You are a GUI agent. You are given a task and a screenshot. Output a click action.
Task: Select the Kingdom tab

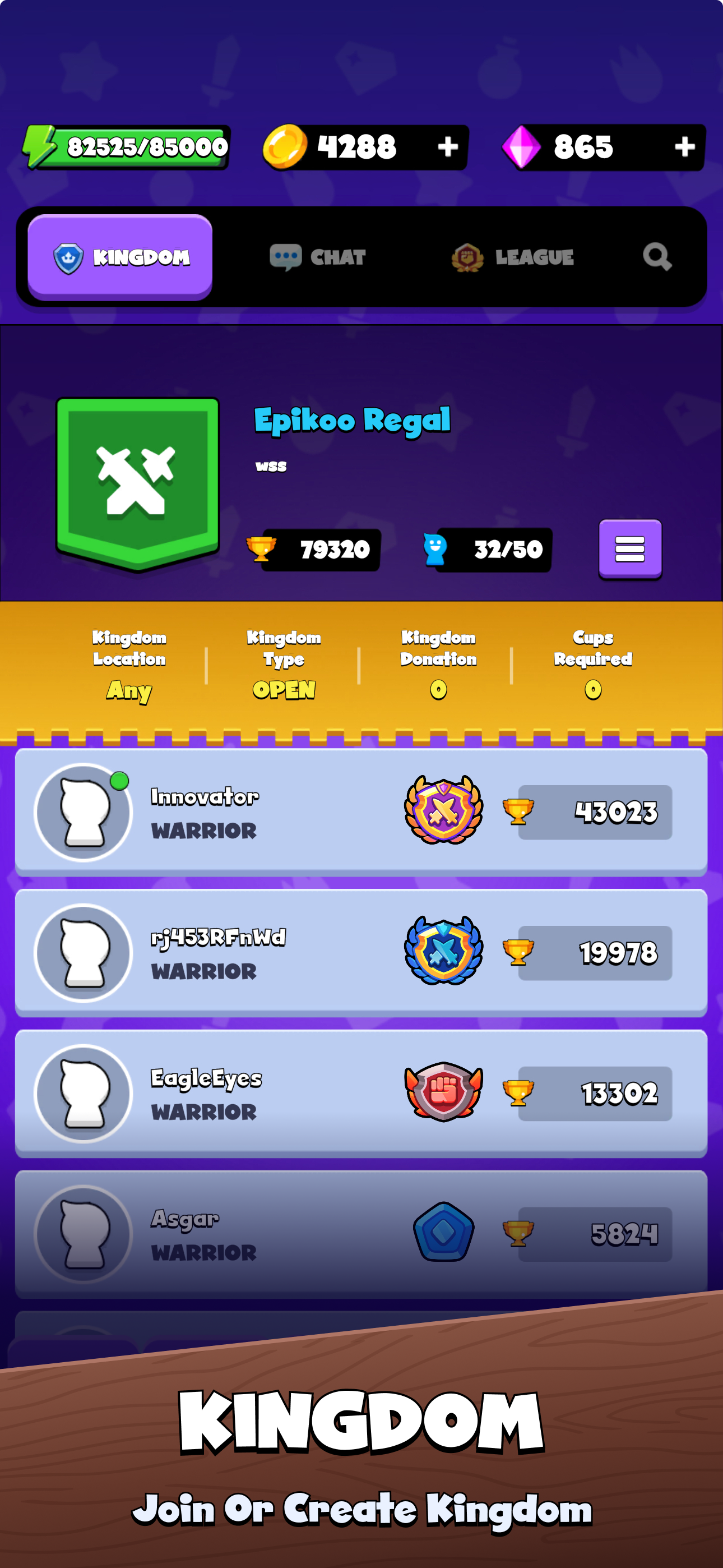click(x=121, y=257)
